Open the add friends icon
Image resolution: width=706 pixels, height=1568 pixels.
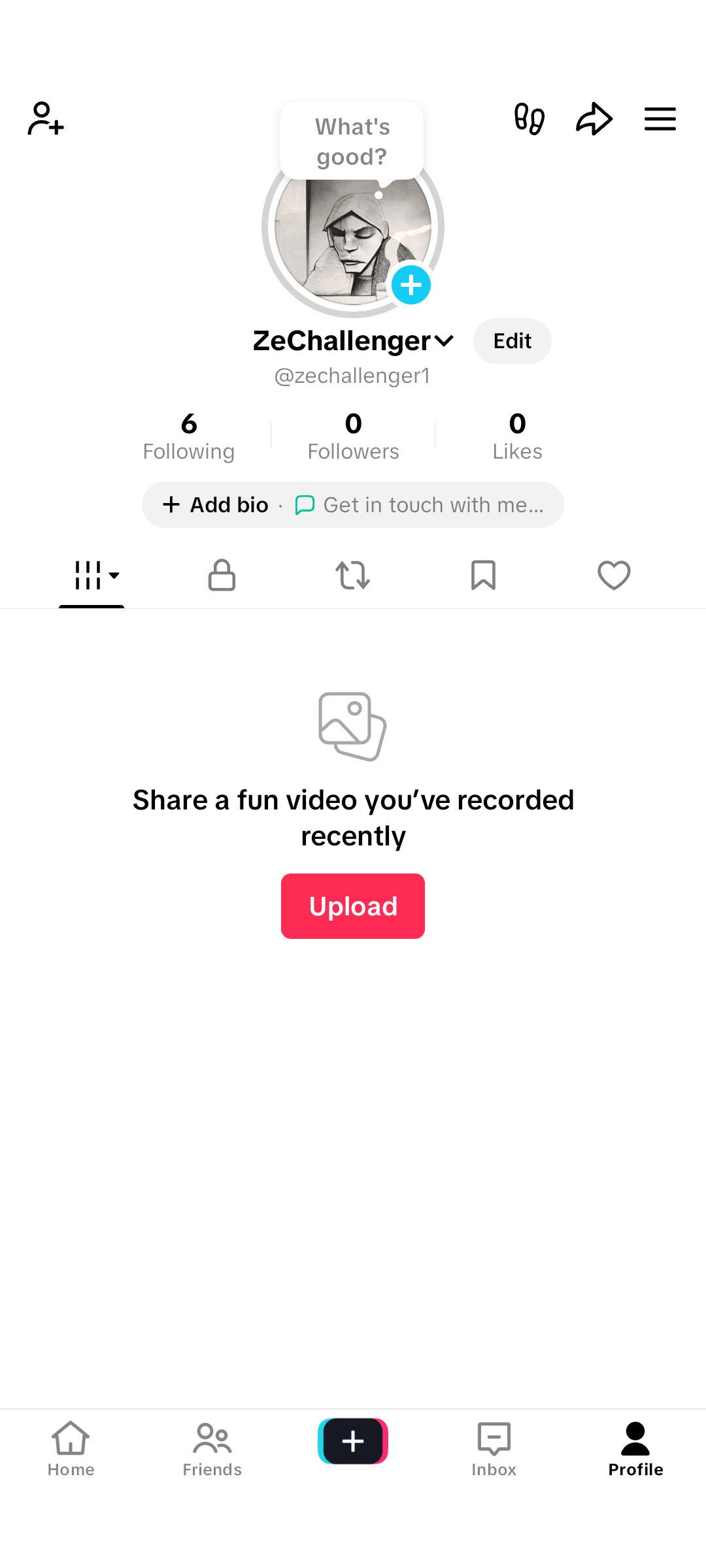pyautogui.click(x=44, y=119)
